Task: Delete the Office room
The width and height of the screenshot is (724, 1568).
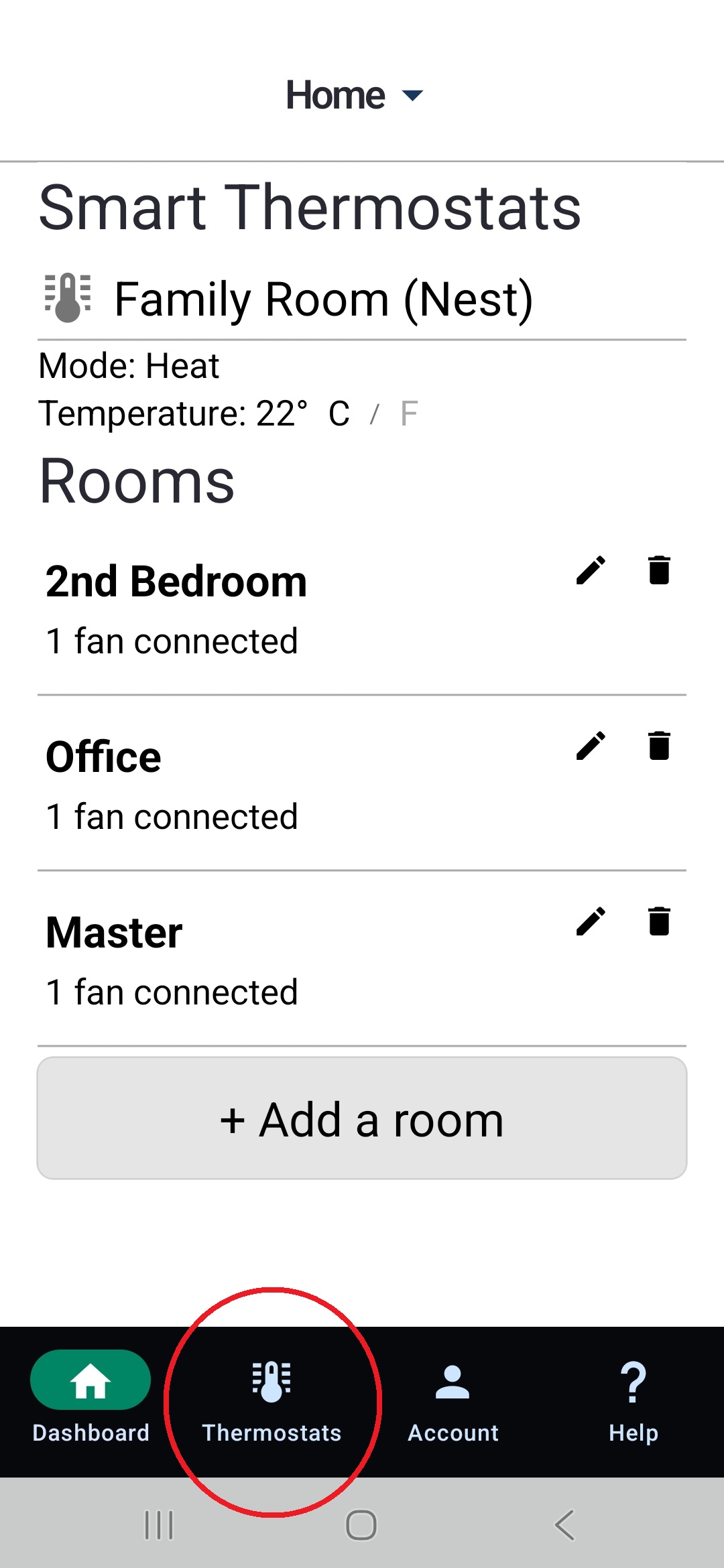Action: [x=659, y=746]
